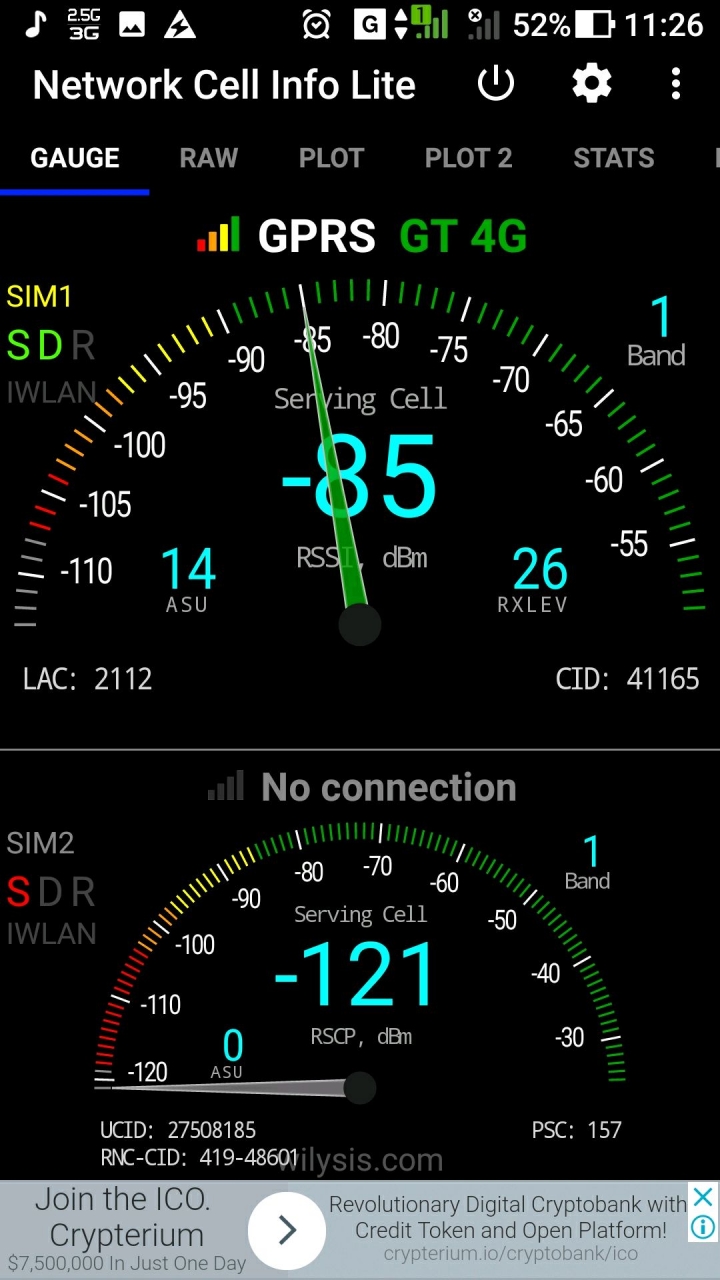
Task: Select the GAUGE tab
Action: click(x=75, y=158)
